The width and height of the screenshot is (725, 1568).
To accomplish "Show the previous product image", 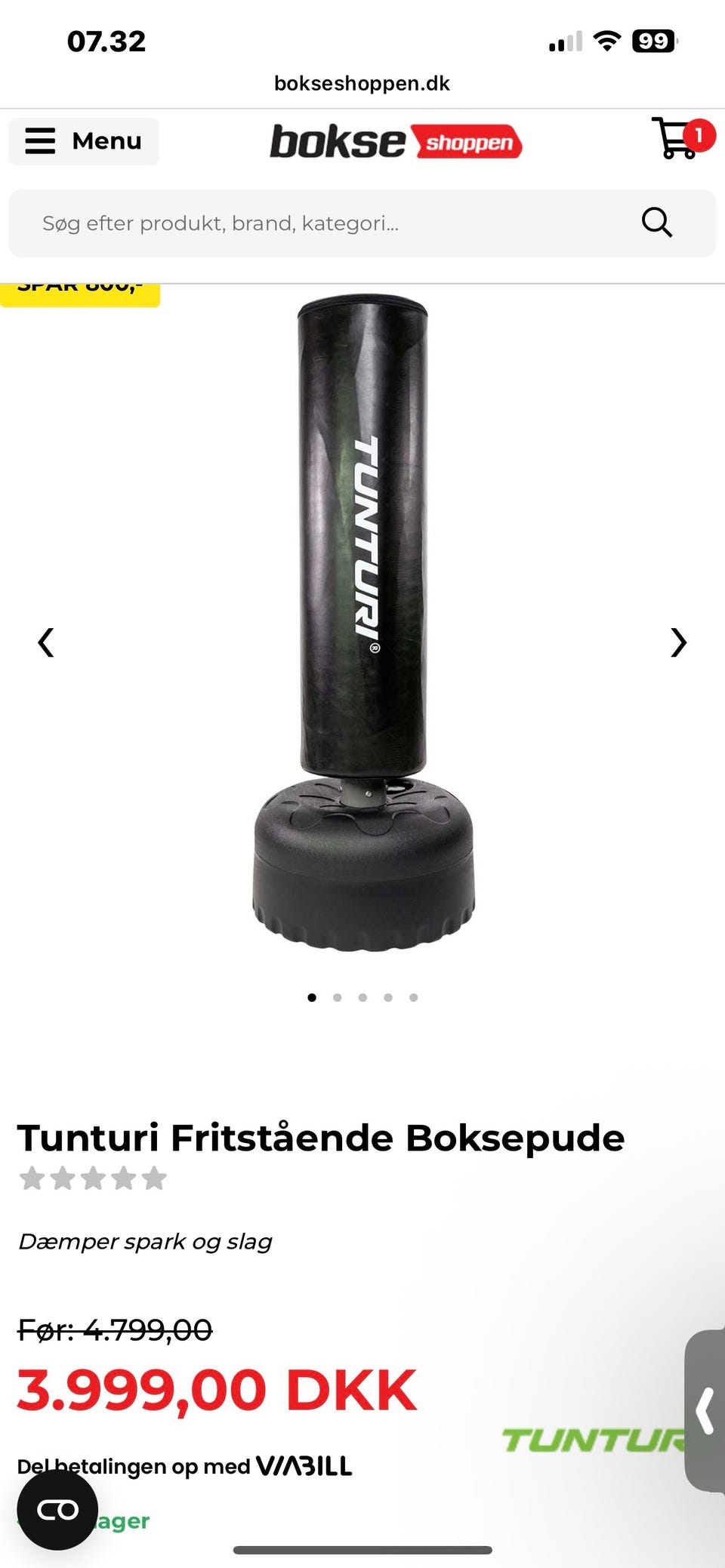I will click(46, 642).
